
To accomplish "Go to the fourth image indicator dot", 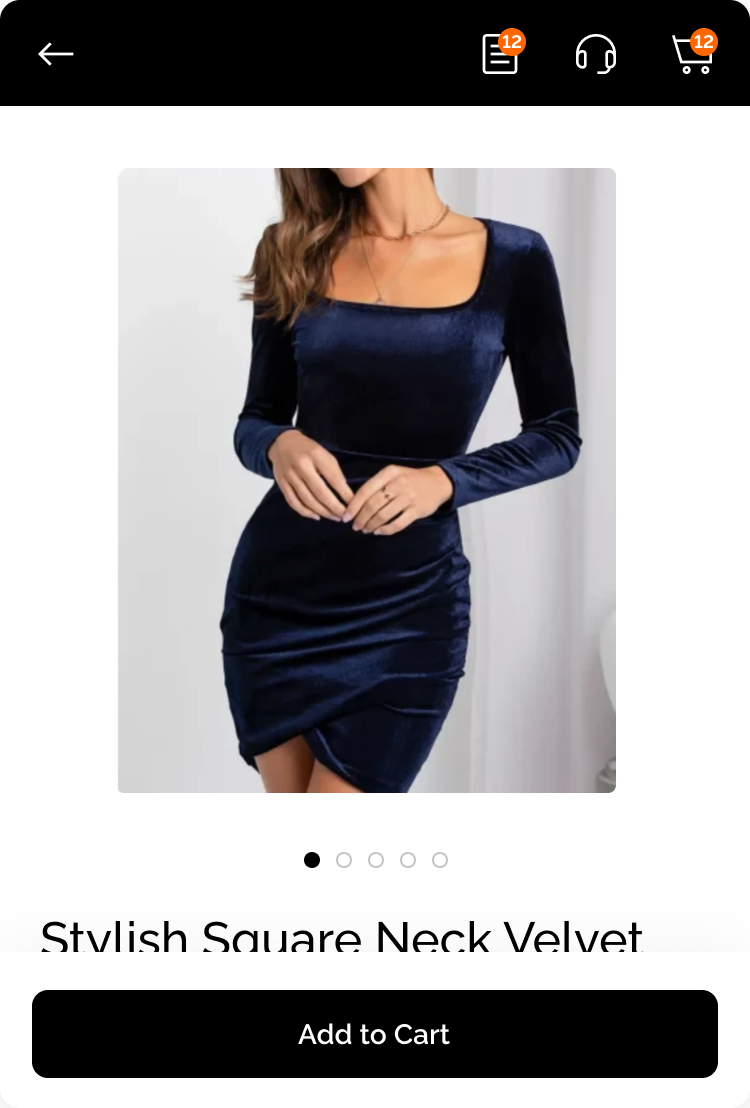I will pos(408,860).
